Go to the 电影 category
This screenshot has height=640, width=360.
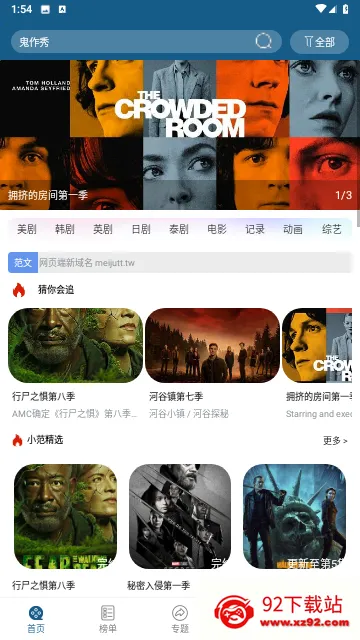[217, 229]
